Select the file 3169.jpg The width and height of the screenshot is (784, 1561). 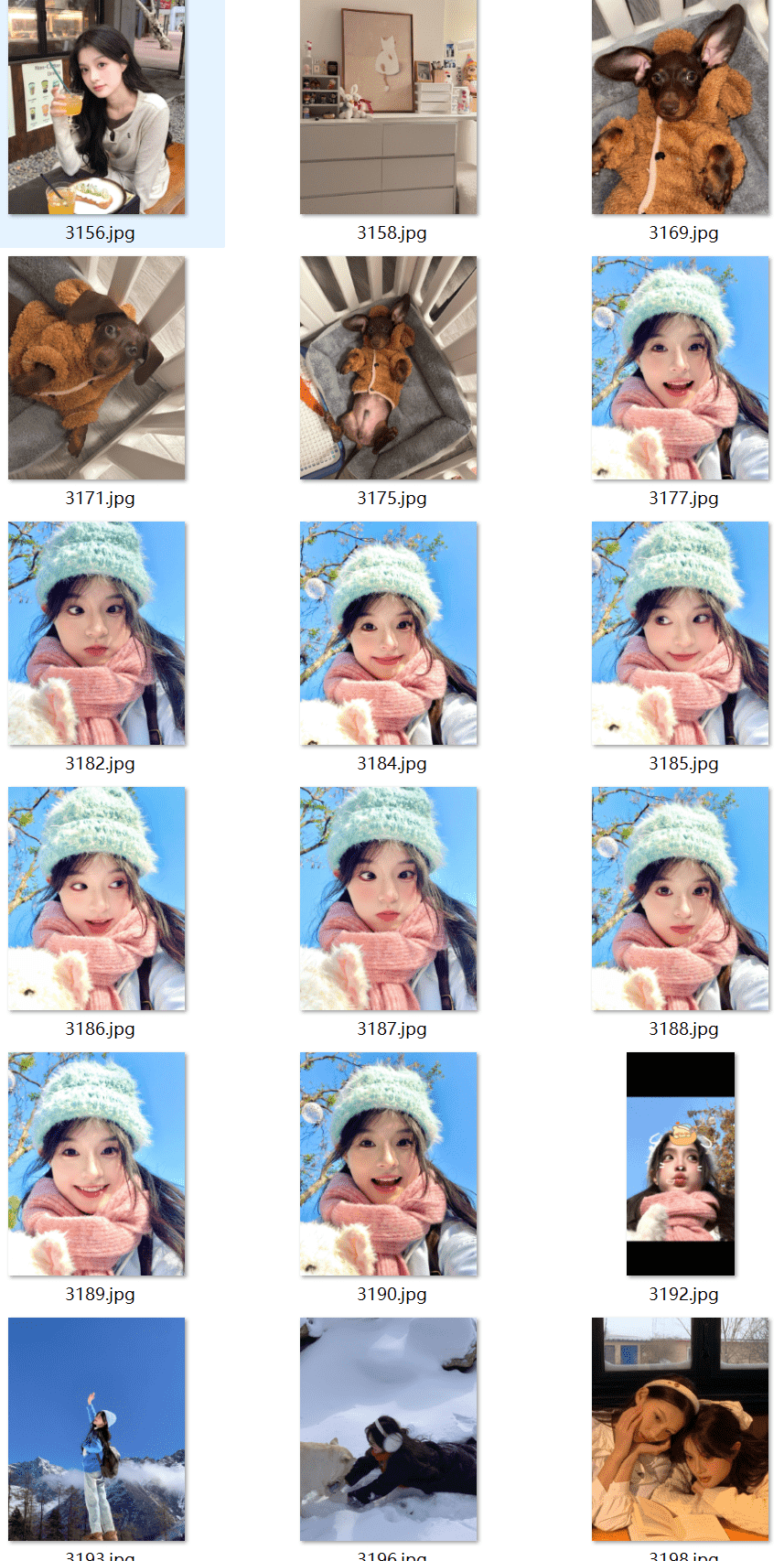(x=681, y=107)
